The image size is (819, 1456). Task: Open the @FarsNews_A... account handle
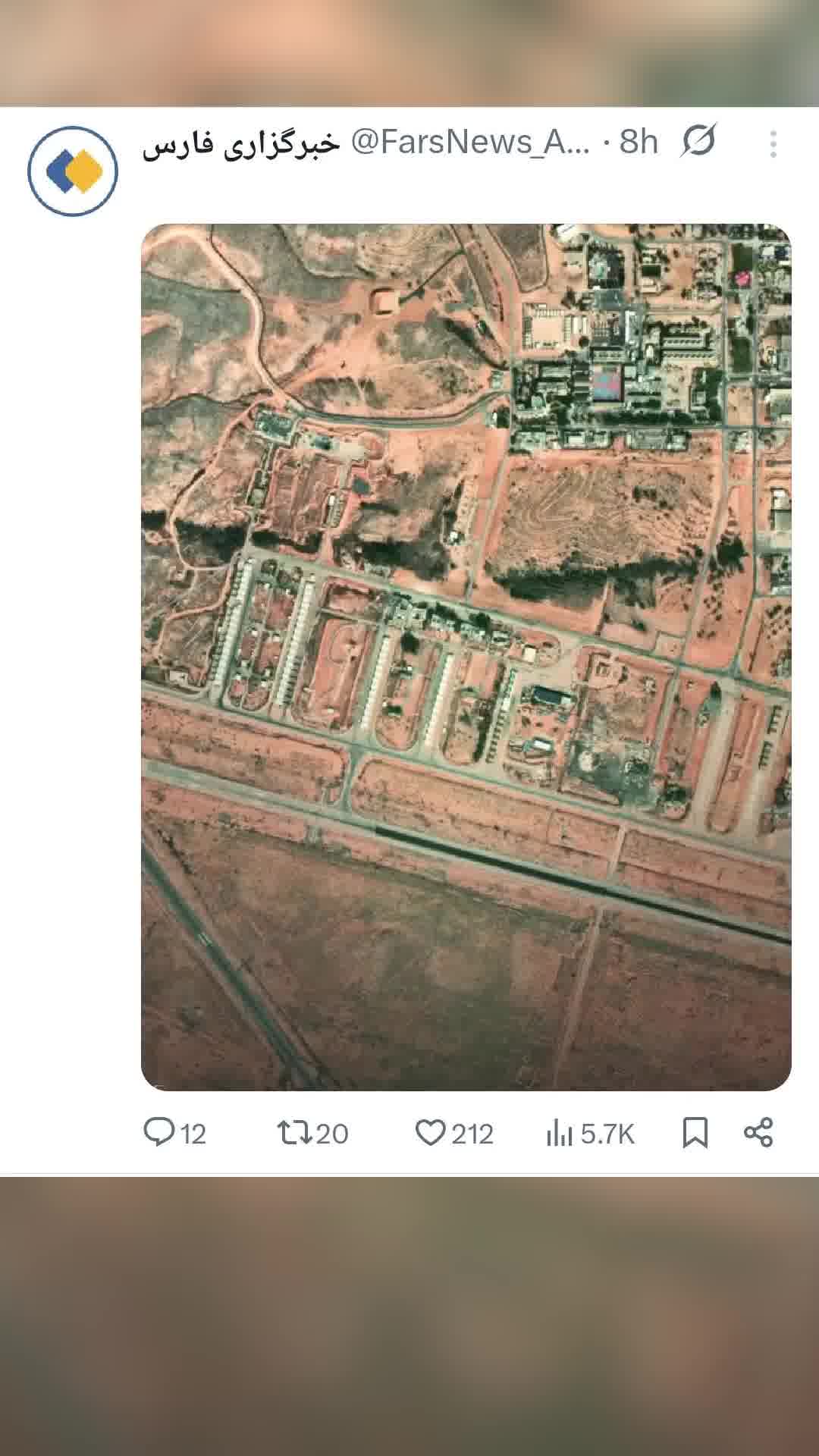coord(470,142)
